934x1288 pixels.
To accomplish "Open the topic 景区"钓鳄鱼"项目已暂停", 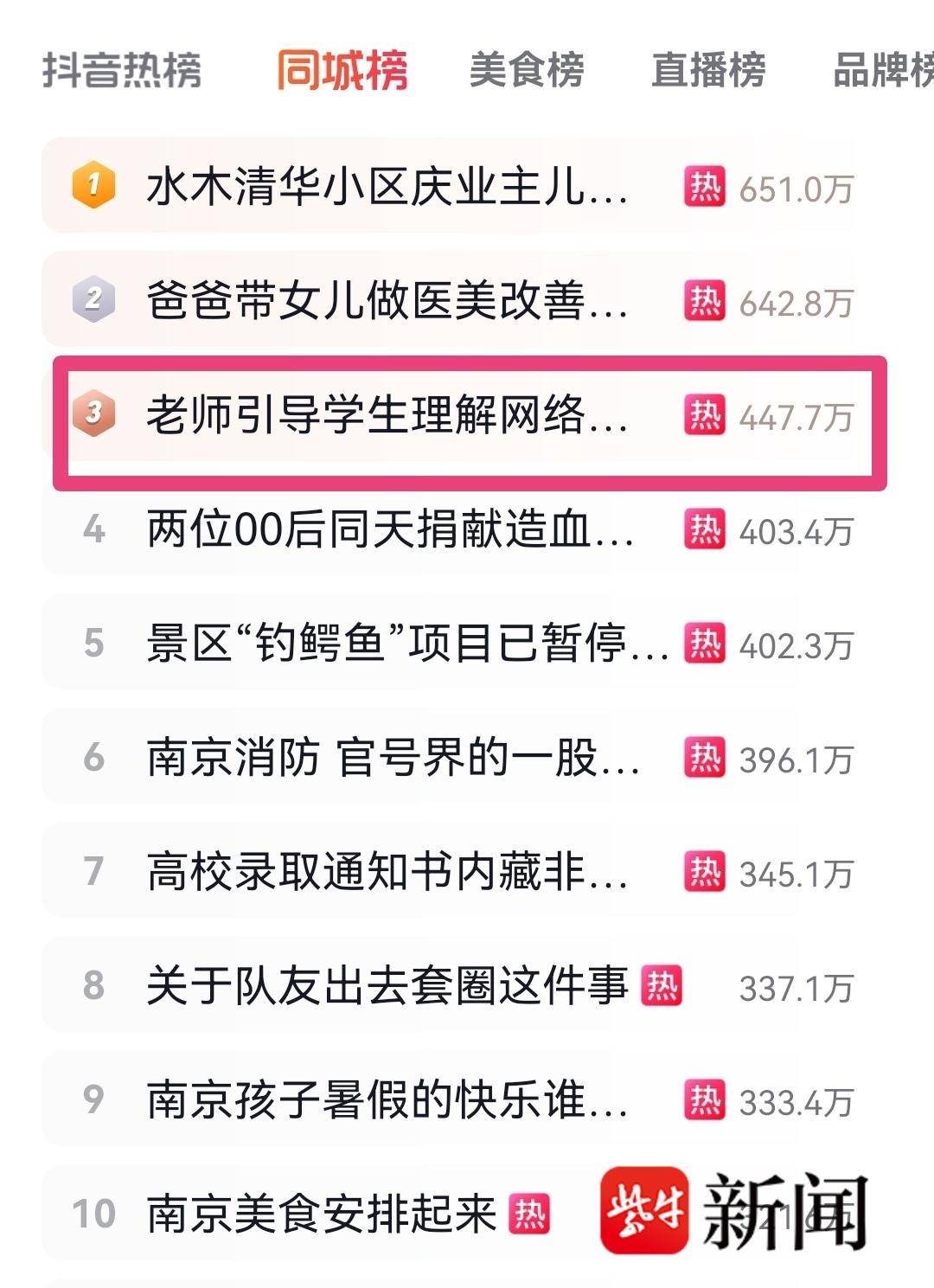I will (x=406, y=644).
